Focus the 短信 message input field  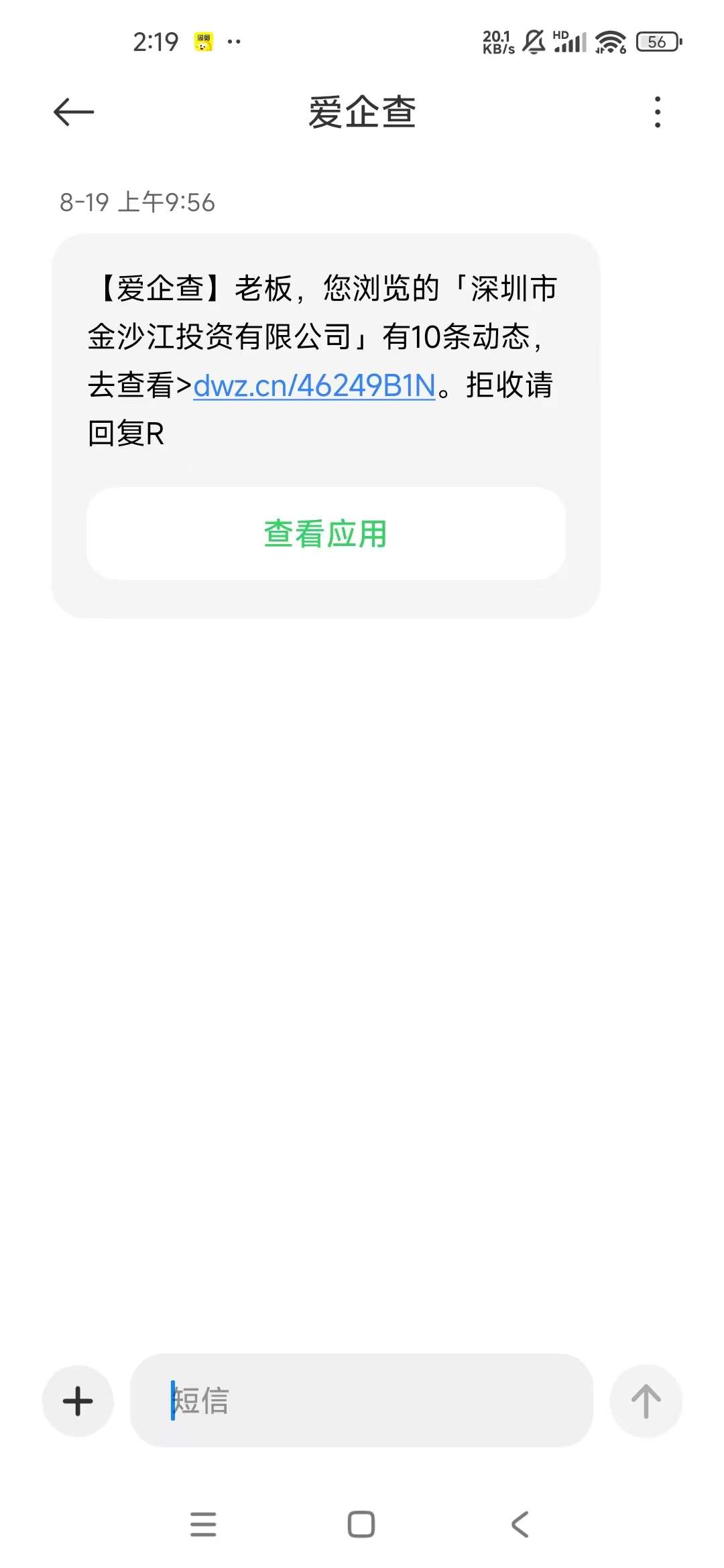tap(362, 1400)
